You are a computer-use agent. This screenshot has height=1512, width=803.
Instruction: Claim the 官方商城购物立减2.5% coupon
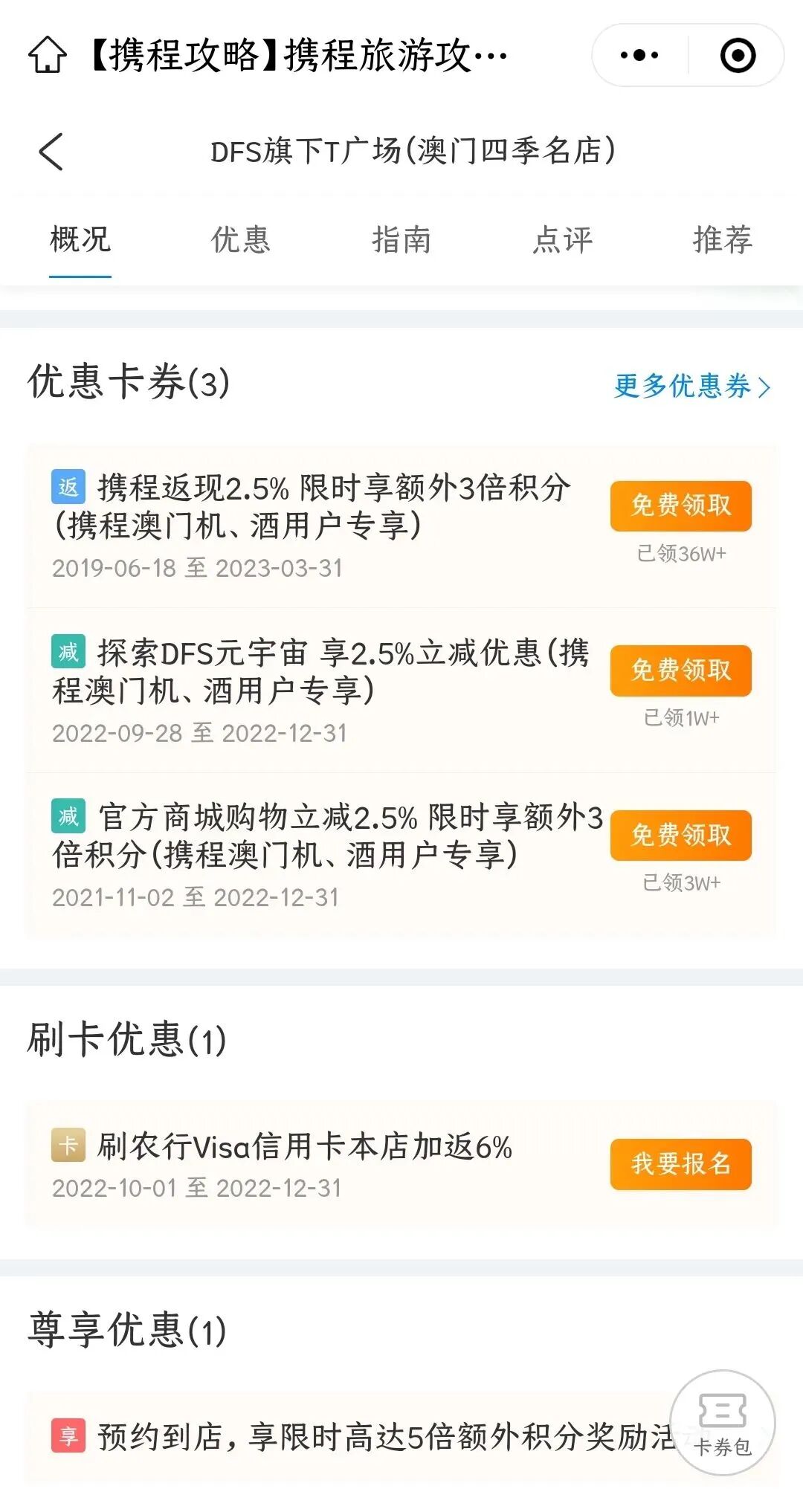(x=681, y=836)
